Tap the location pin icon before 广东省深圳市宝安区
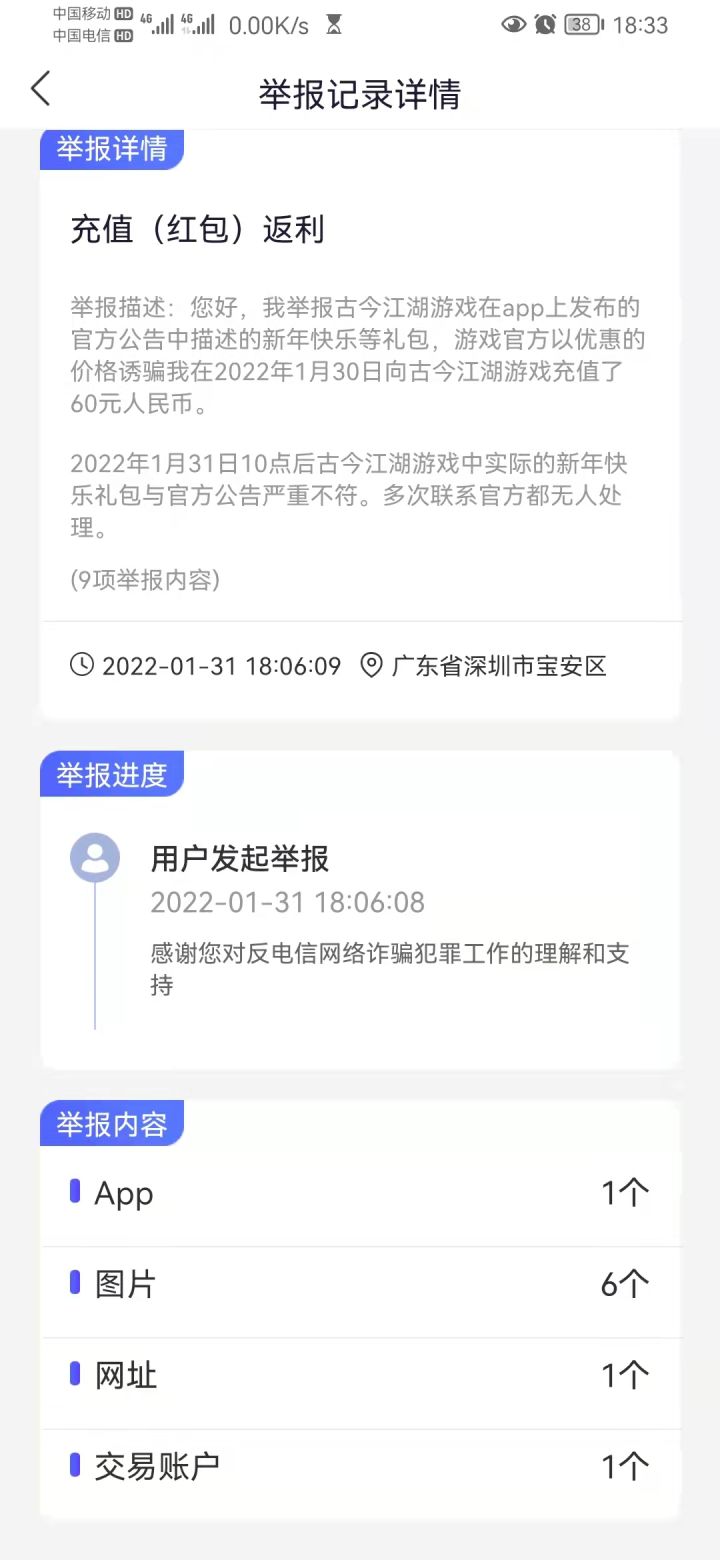 point(369,664)
